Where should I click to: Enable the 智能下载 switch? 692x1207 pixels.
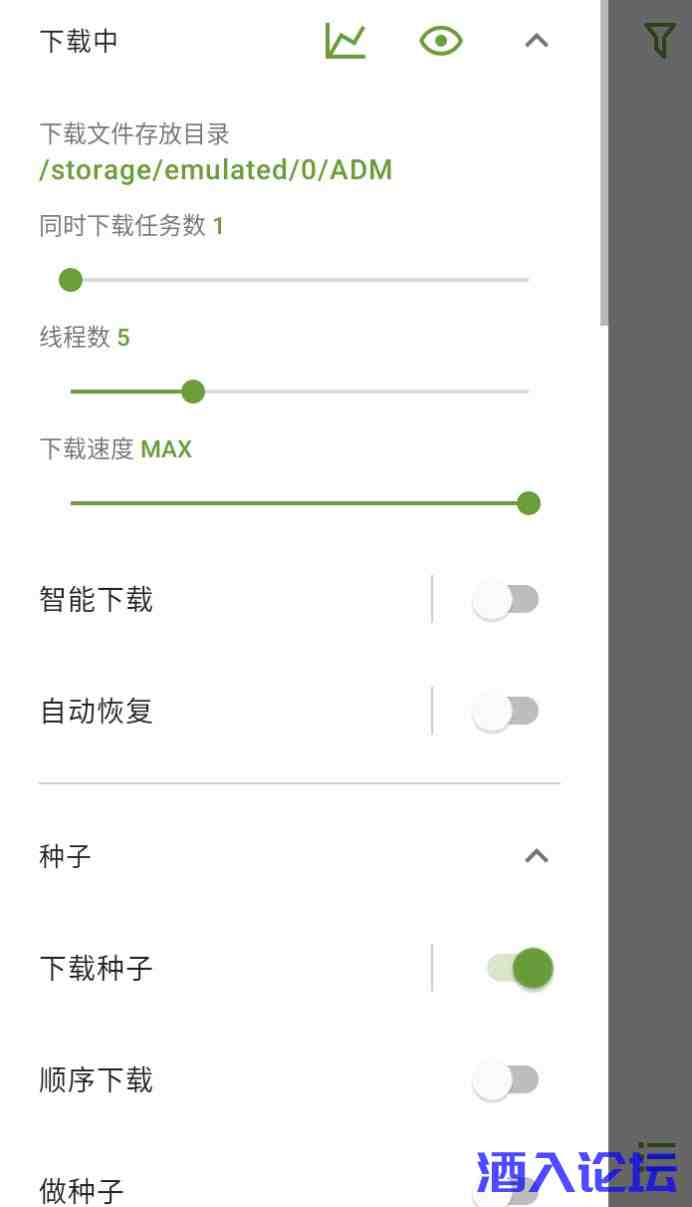click(x=506, y=600)
